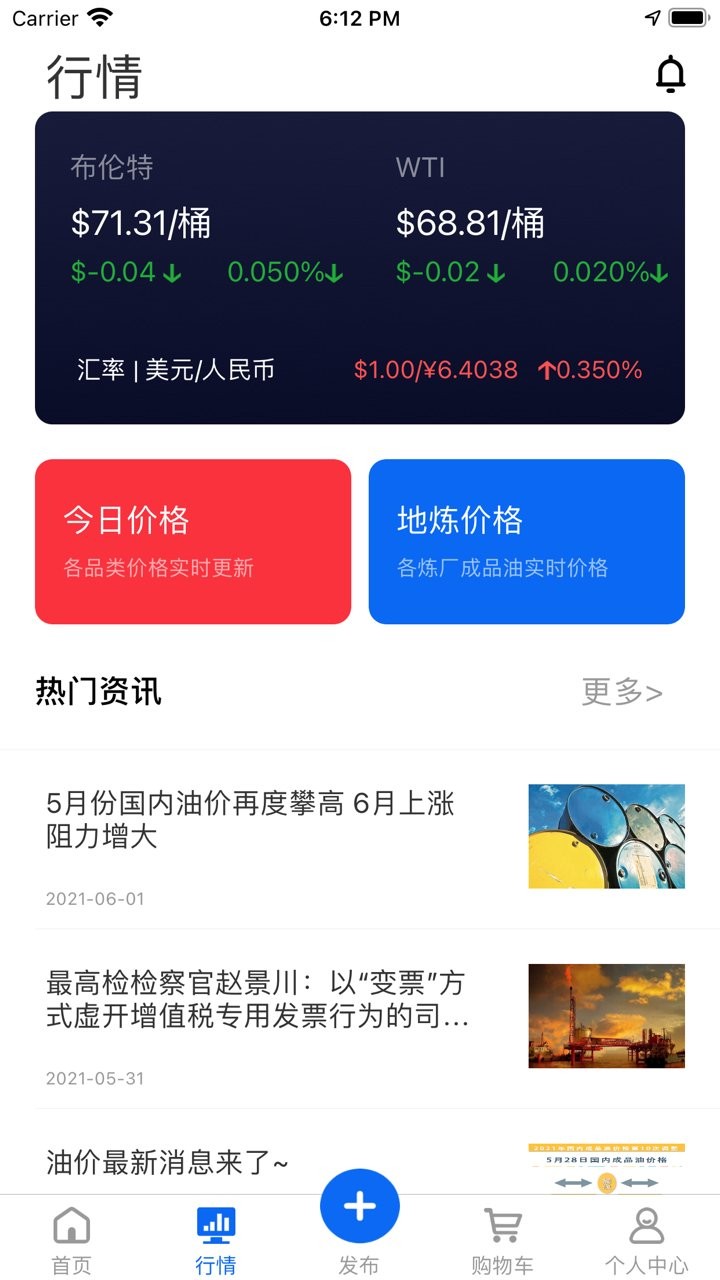Tap the oil barrels news thumbnail
720x1280 pixels.
point(605,836)
